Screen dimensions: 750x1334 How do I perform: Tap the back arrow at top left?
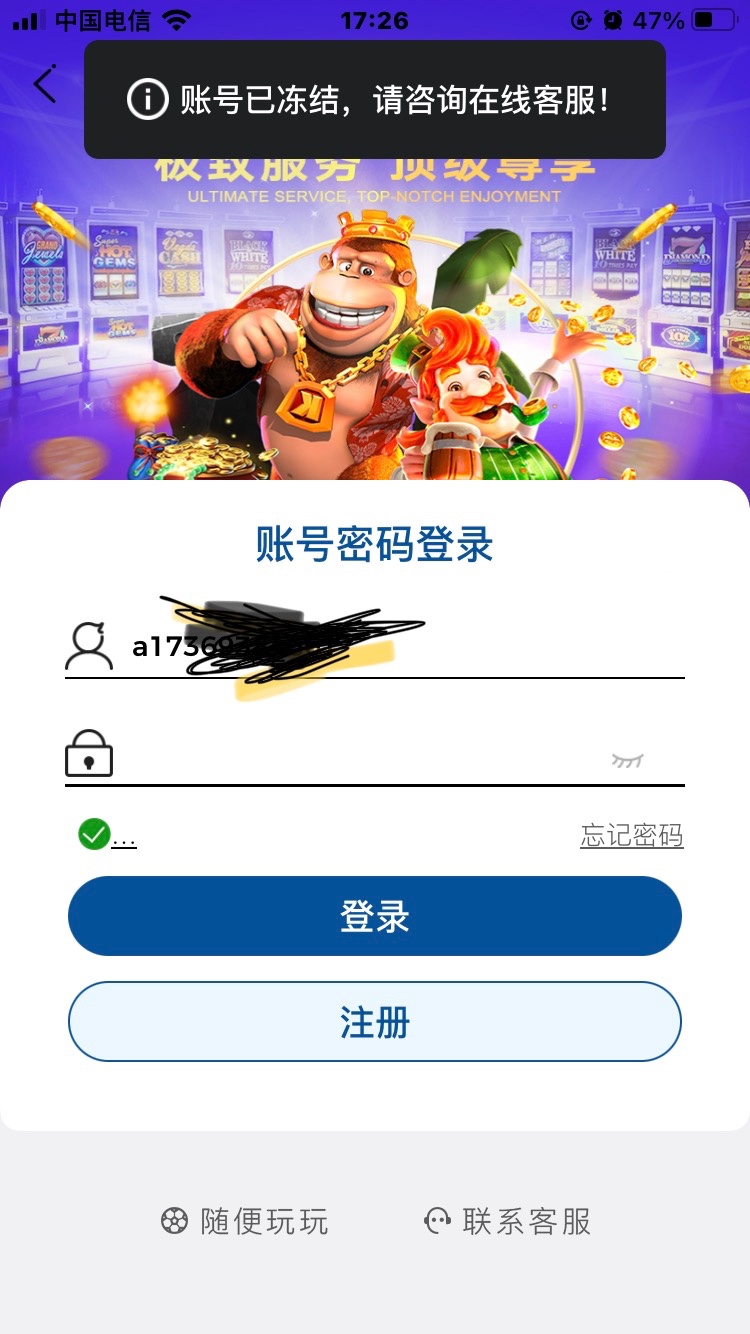[x=45, y=84]
